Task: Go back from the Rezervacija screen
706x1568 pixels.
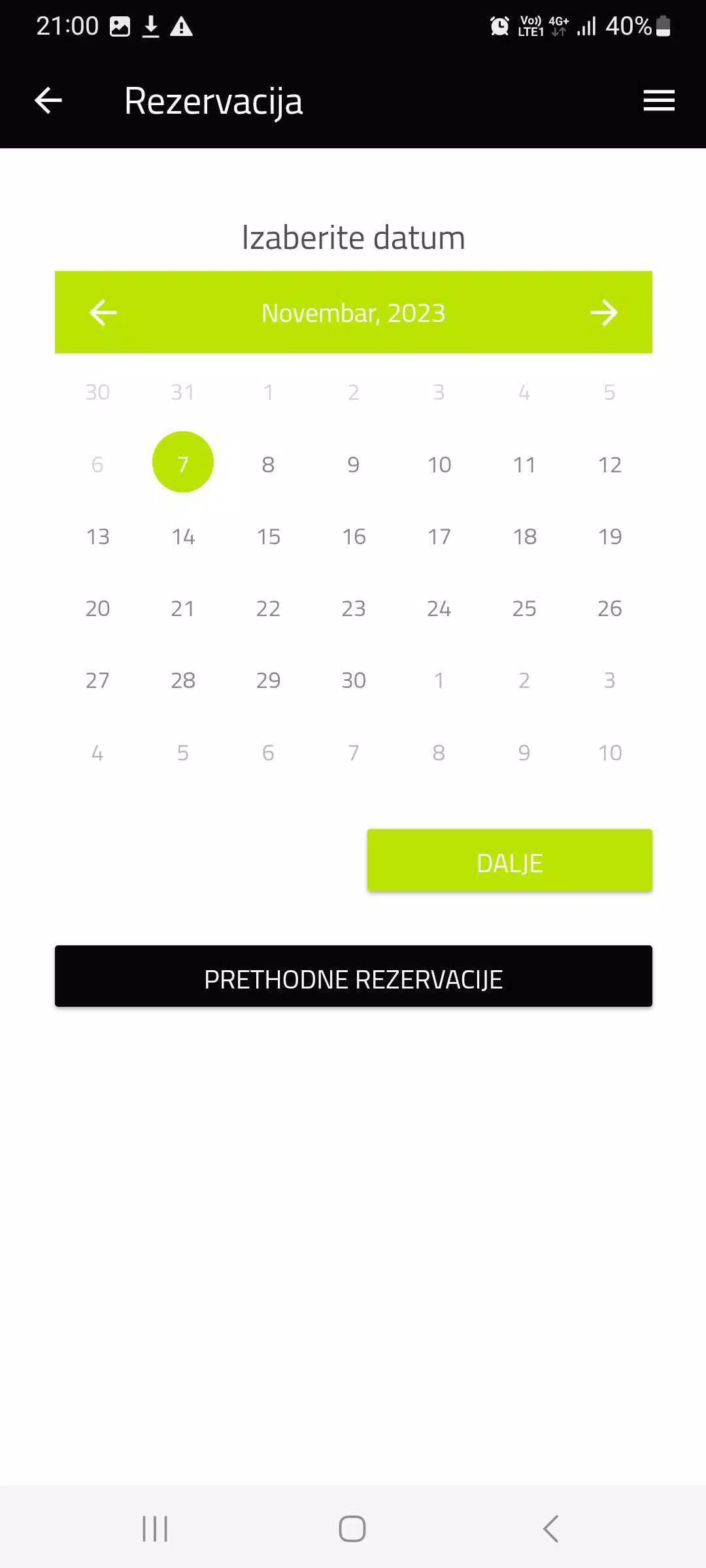Action: (48, 101)
